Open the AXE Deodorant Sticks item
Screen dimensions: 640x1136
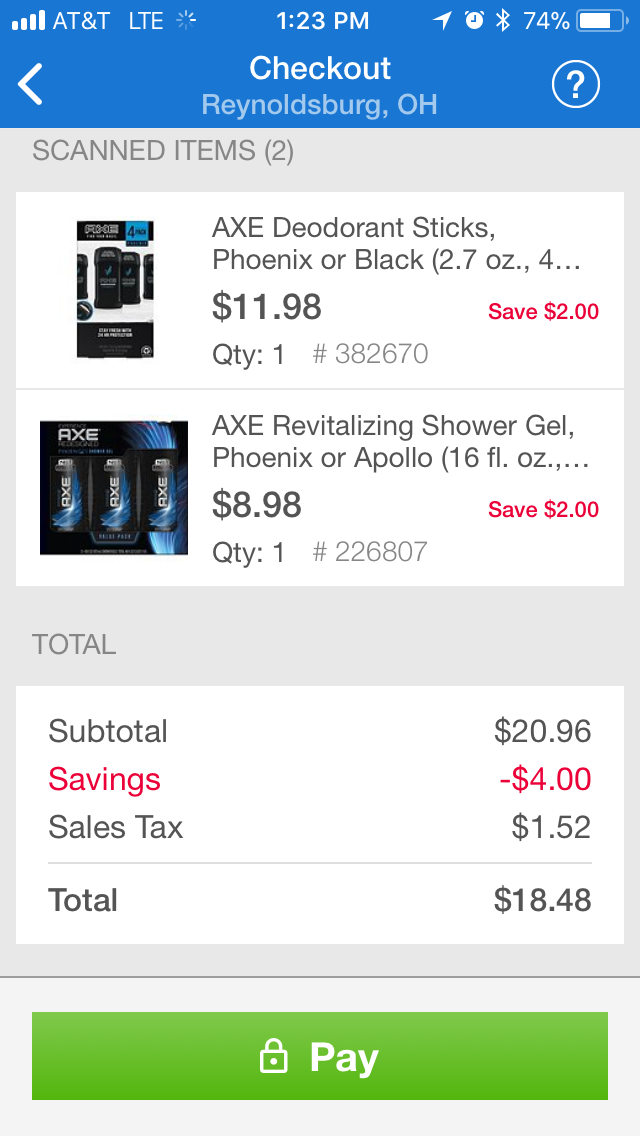pos(320,290)
